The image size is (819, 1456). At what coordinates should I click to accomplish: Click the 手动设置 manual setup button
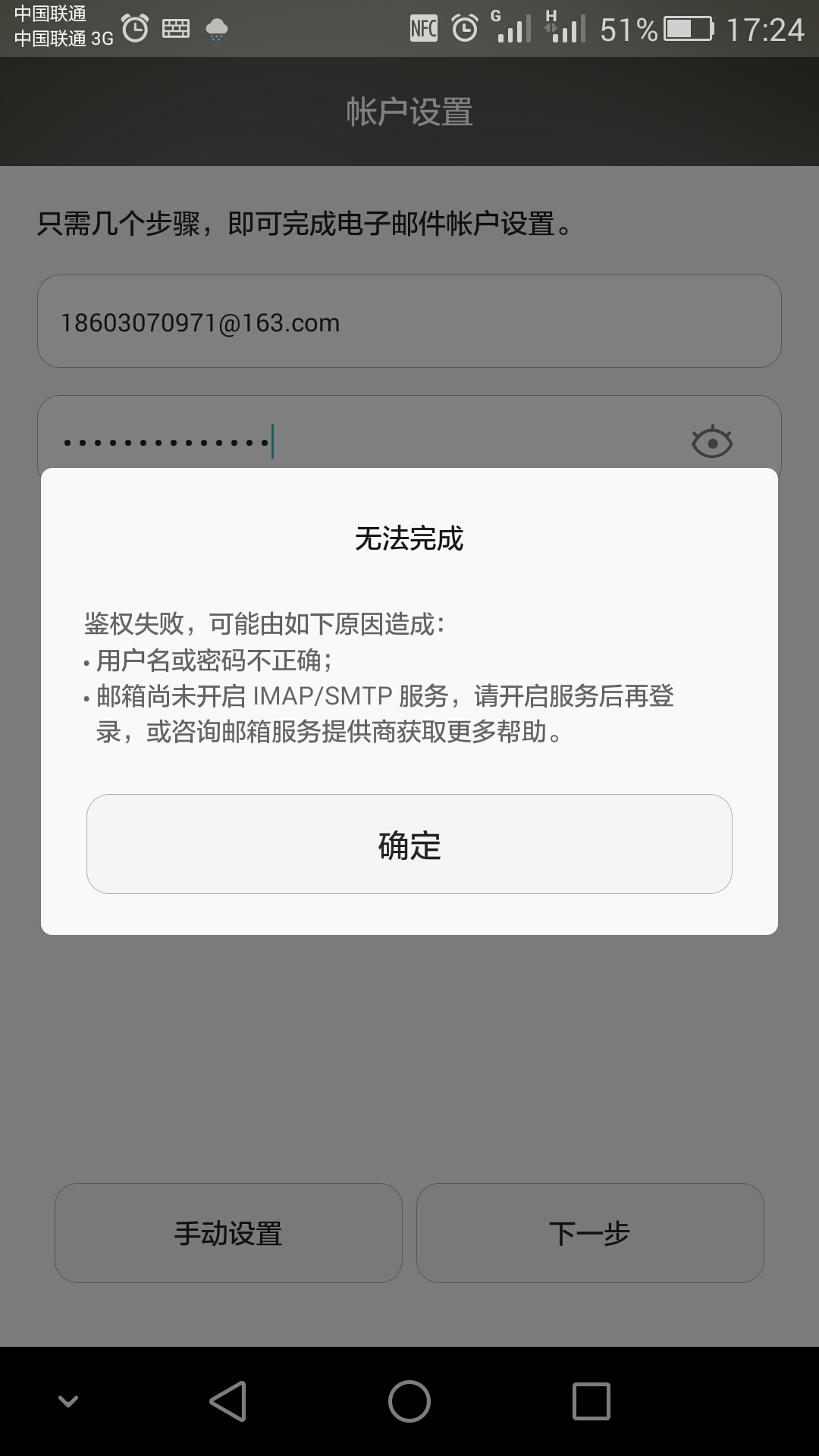point(227,1234)
